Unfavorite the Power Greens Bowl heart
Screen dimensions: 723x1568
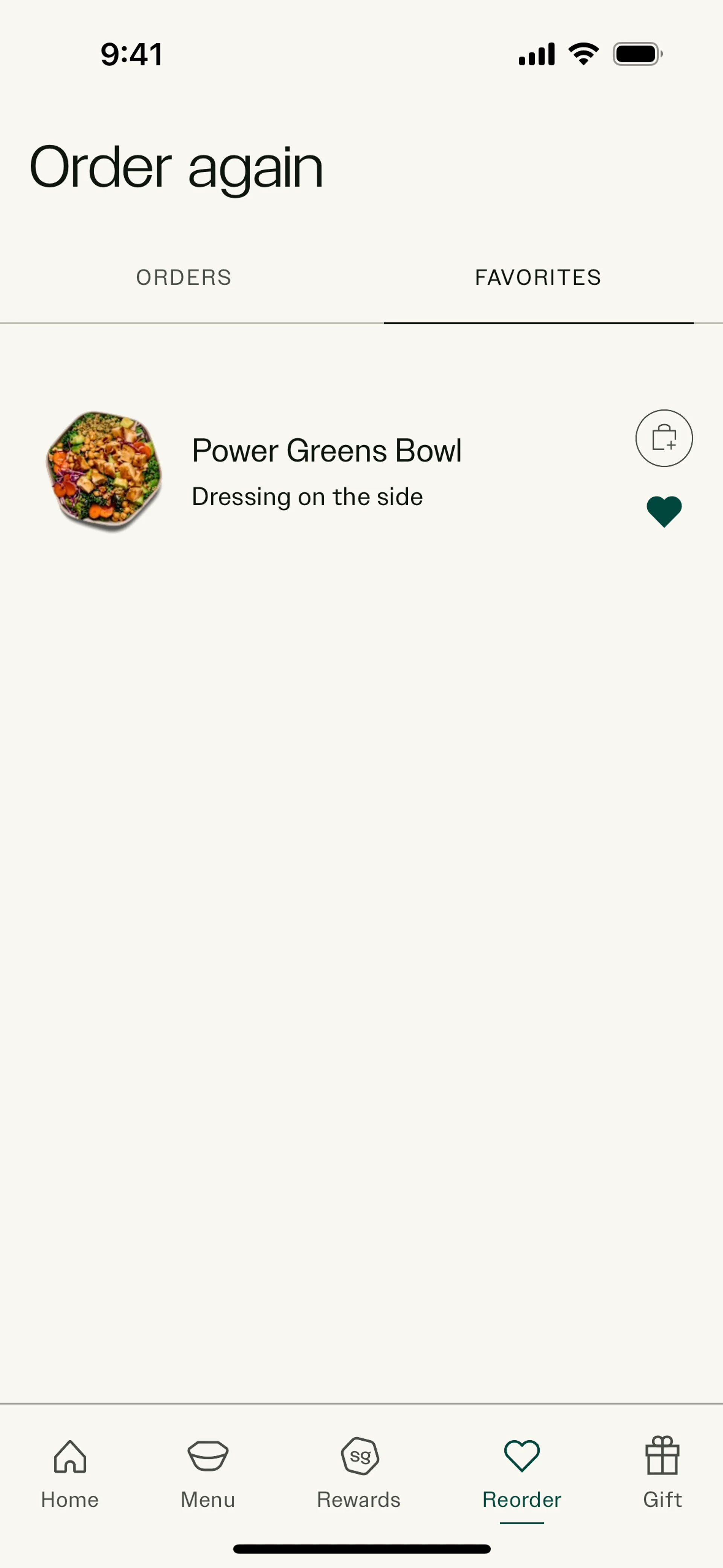coord(664,511)
